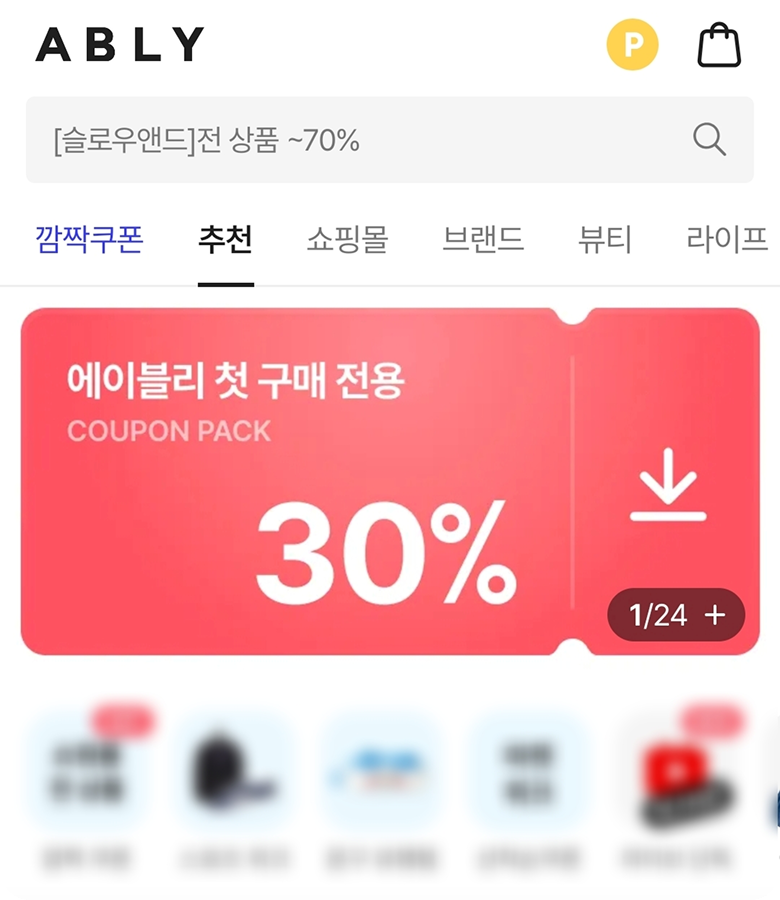780x900 pixels.
Task: Open the points icon marked P
Action: tap(632, 45)
